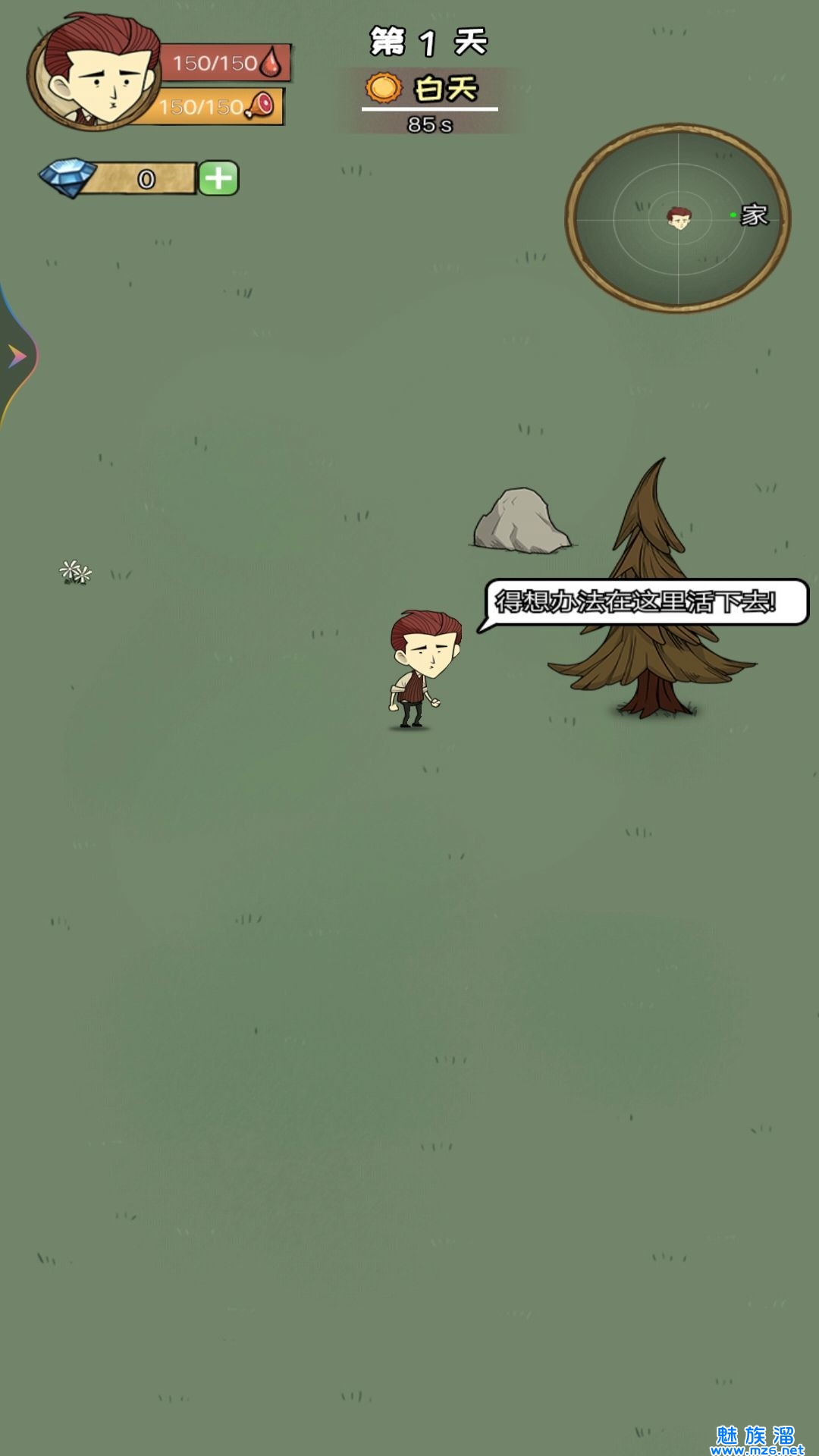Tap the pine tree to chop it
819x1456 pixels.
coord(652,591)
